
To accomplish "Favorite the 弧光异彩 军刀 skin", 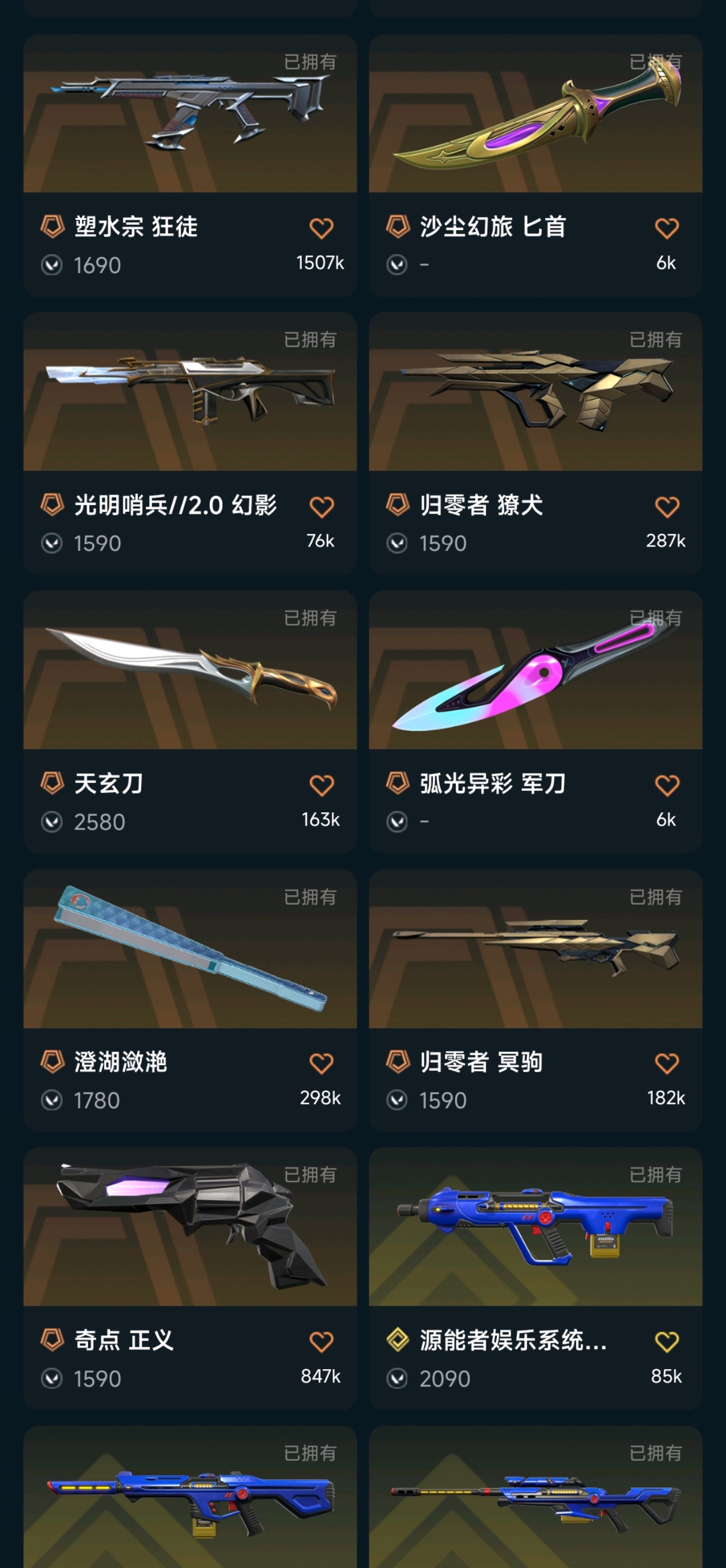I will (666, 785).
